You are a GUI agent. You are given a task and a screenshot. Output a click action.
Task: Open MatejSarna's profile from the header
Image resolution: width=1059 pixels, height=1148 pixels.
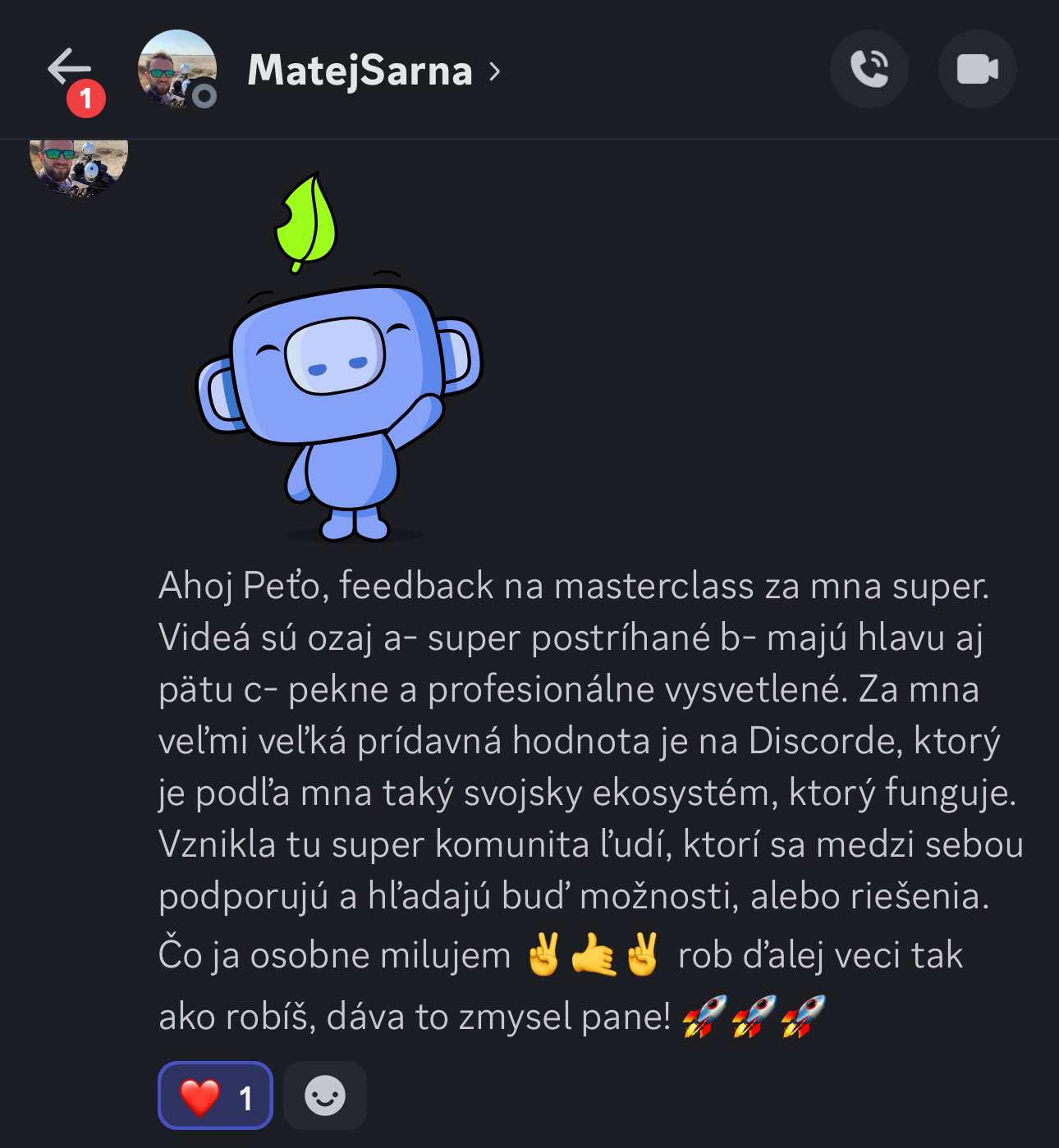coord(361,71)
